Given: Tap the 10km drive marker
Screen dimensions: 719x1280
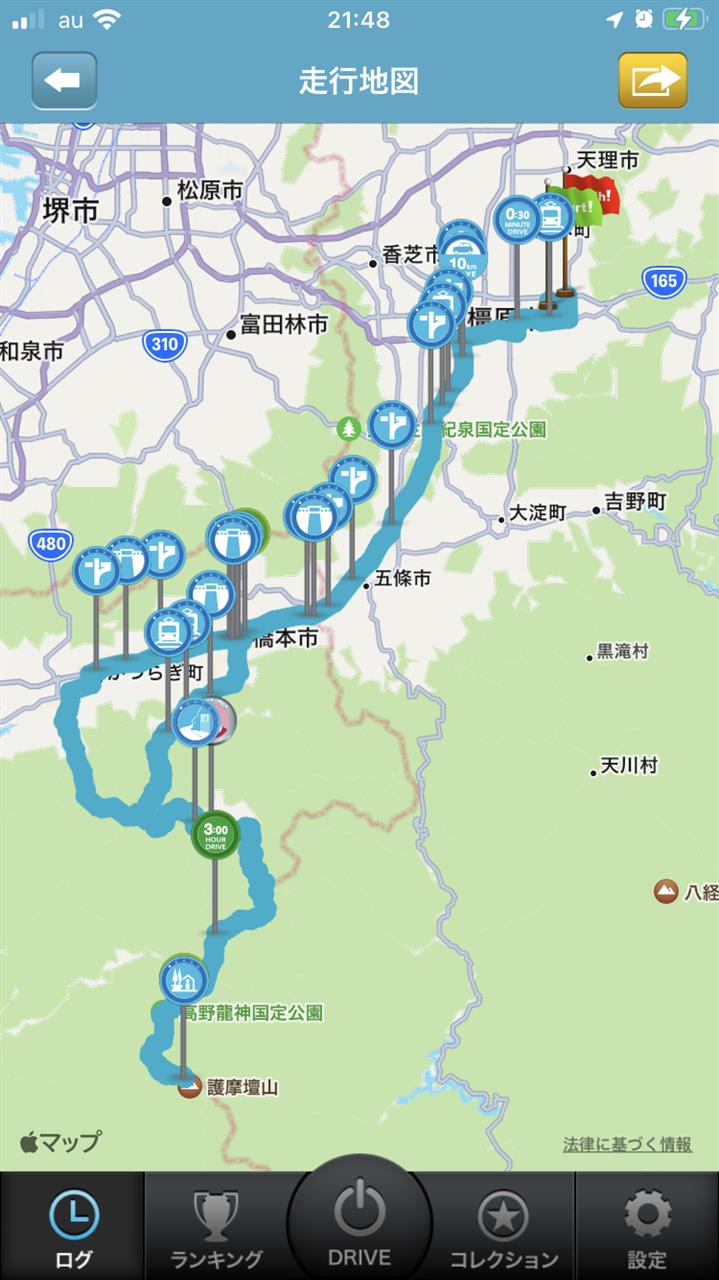Looking at the screenshot, I should [x=463, y=256].
